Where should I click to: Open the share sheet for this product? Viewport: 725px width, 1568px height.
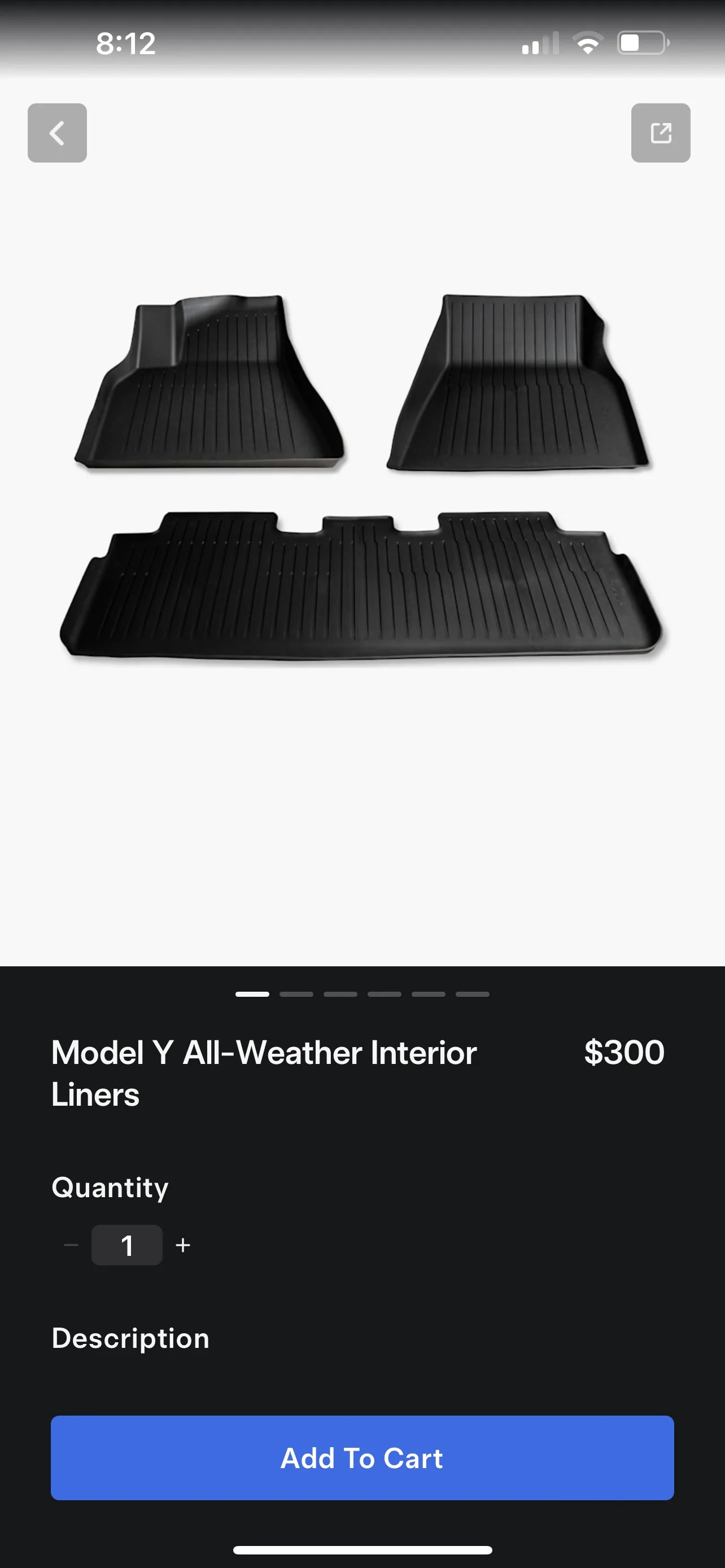661,133
